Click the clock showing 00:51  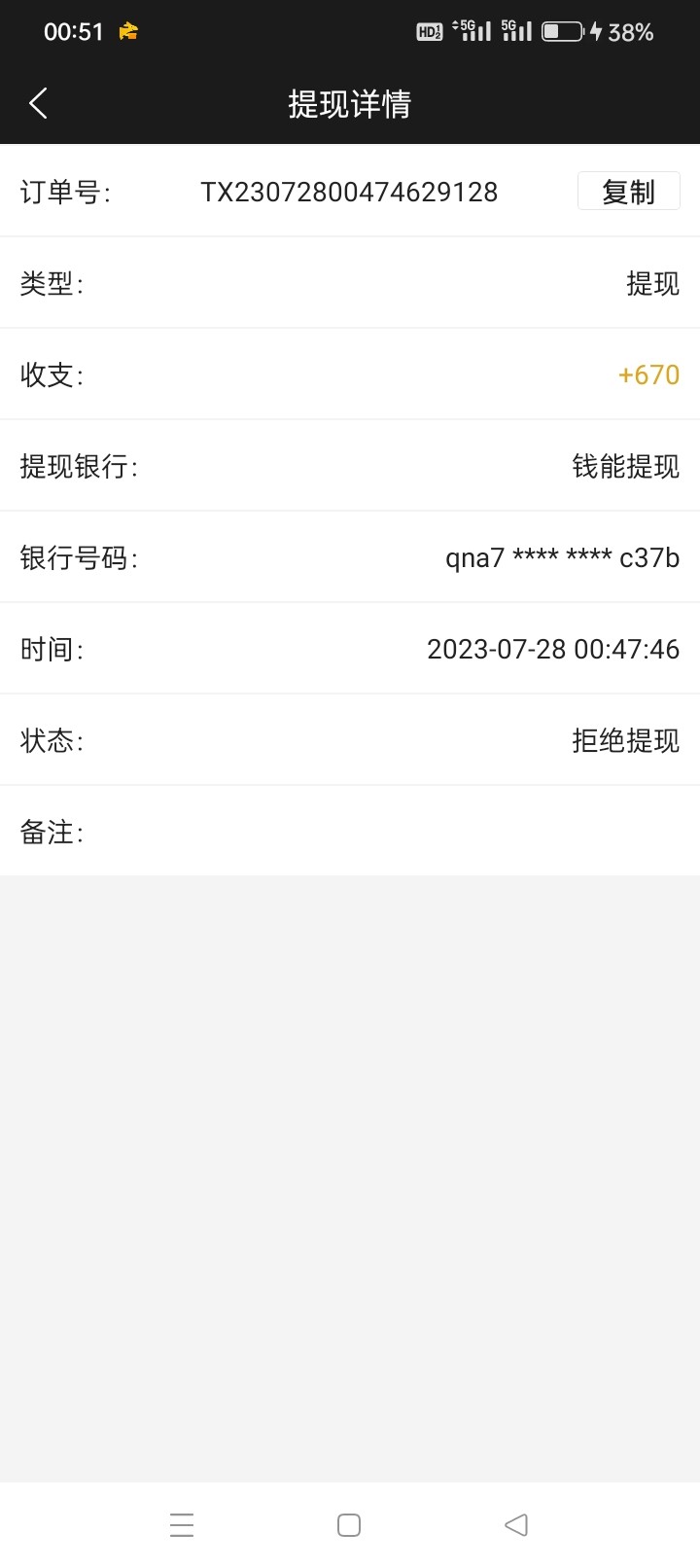pyautogui.click(x=74, y=31)
